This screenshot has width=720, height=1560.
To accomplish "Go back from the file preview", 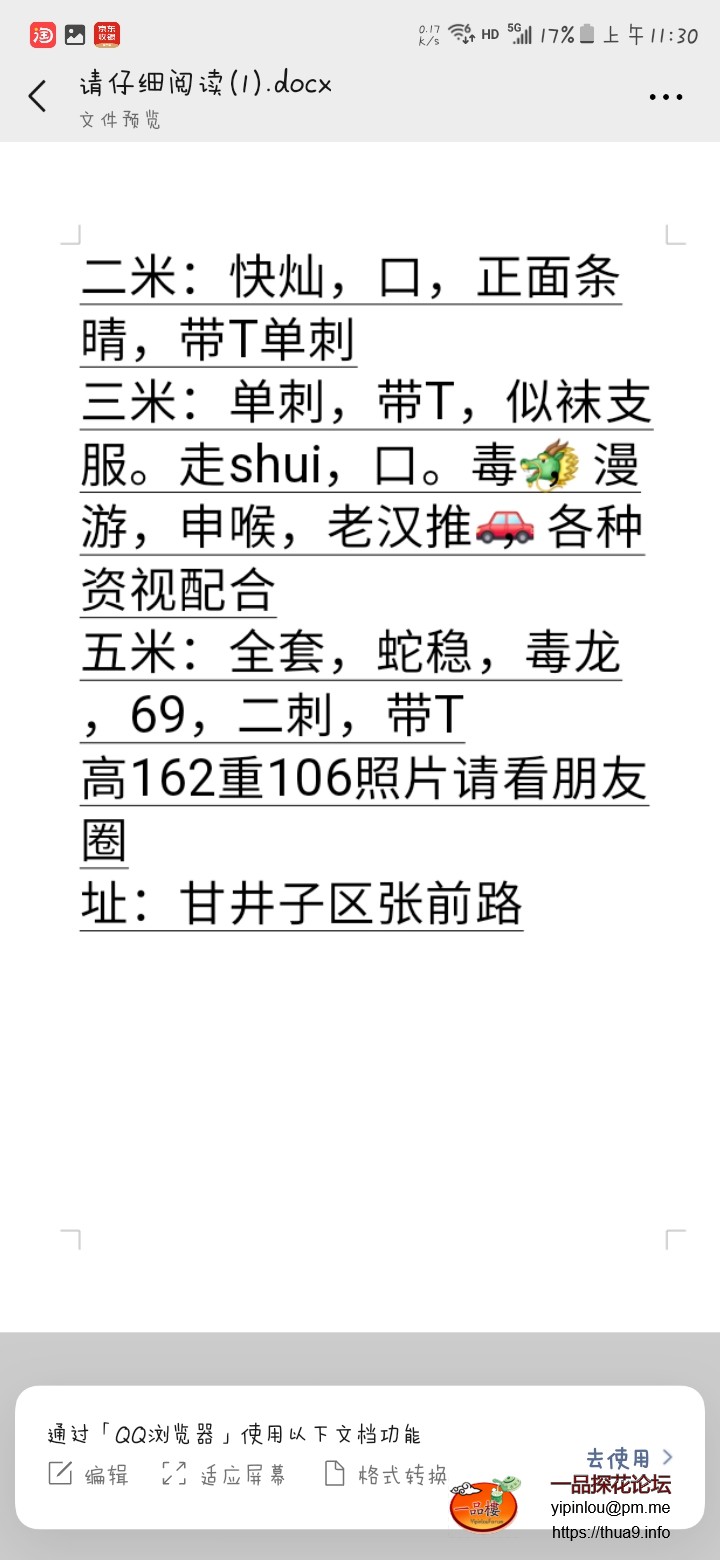I will (38, 97).
